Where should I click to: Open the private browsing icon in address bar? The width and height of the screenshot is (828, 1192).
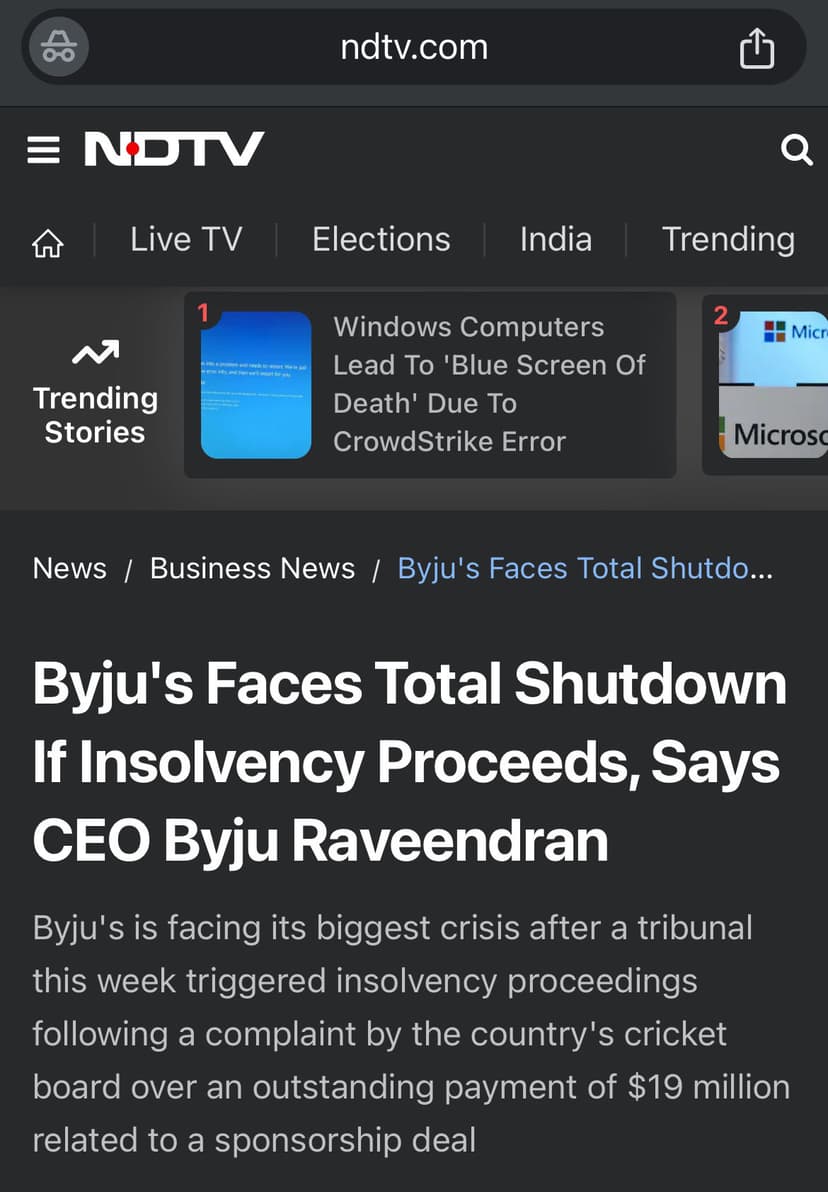point(59,47)
